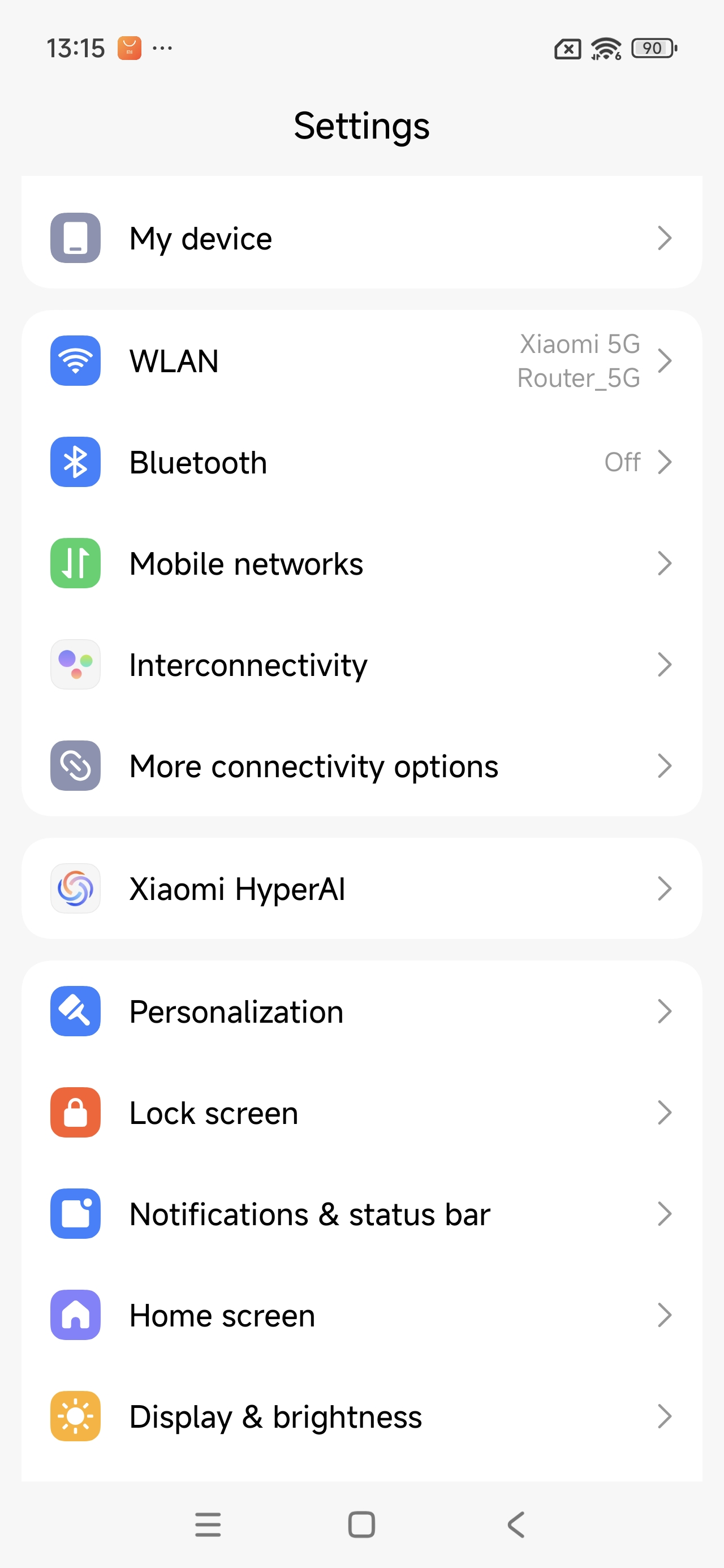Open Home screen settings

point(361,1315)
